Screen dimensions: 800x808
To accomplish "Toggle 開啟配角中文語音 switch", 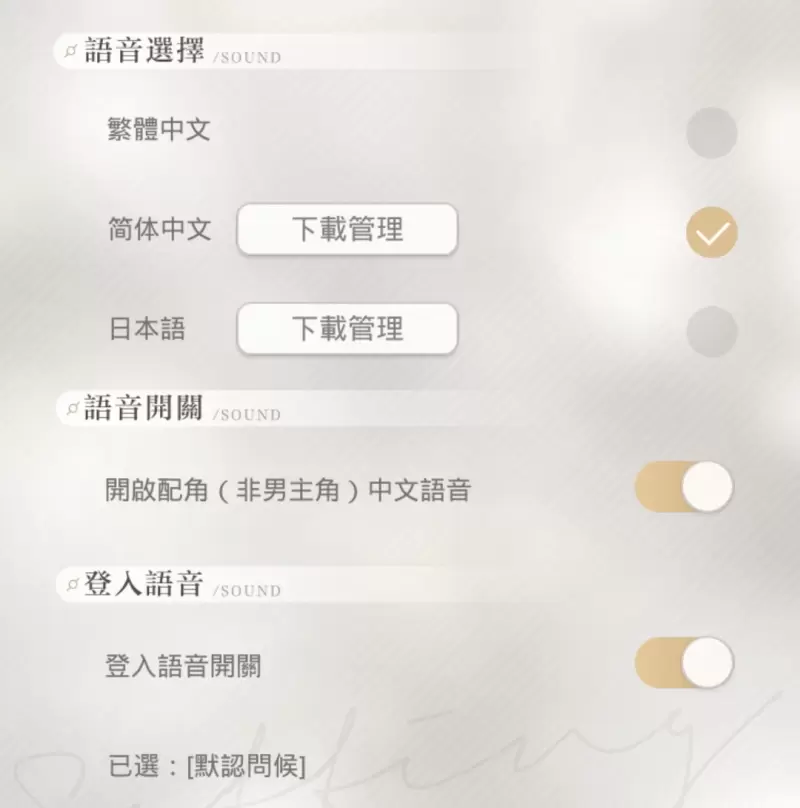I will point(684,488).
